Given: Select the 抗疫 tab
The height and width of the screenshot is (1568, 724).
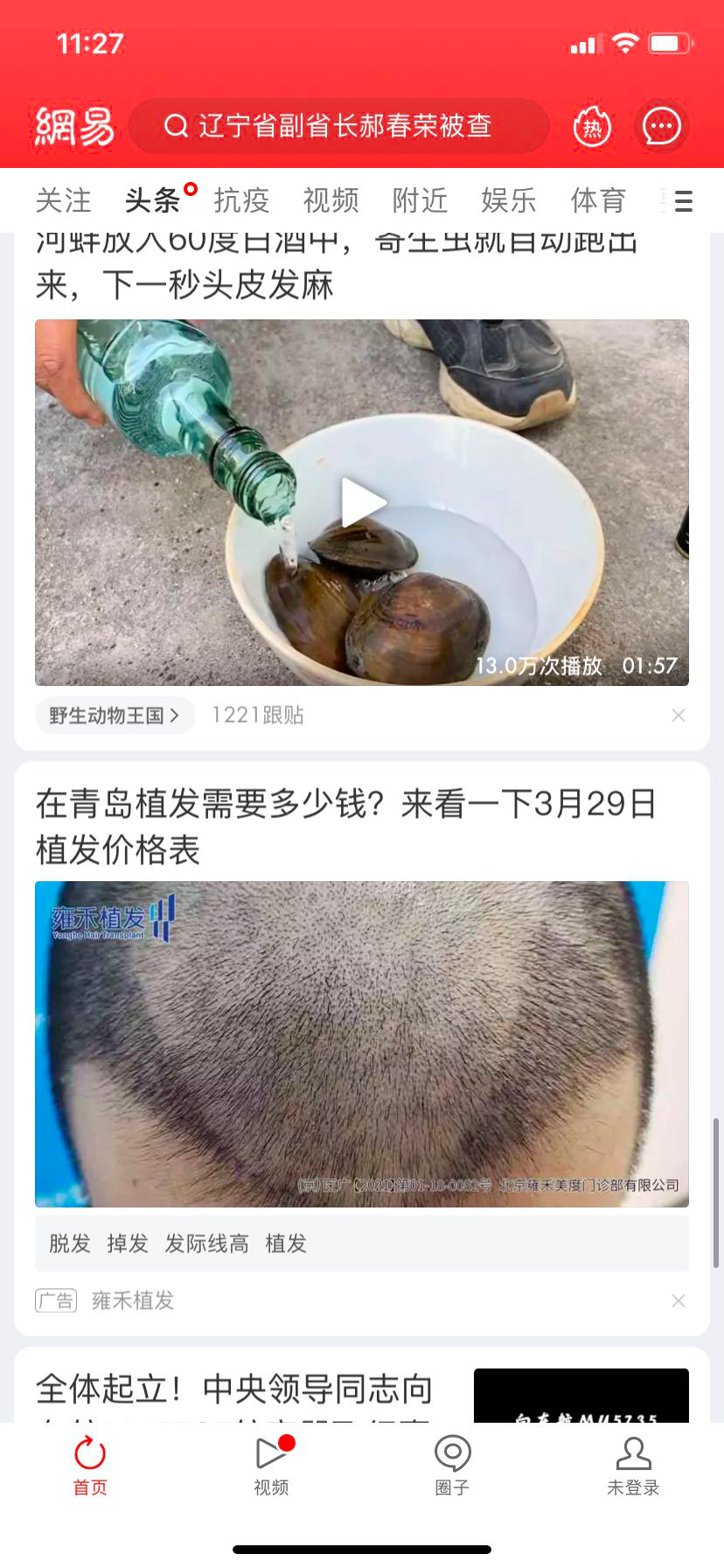Looking at the screenshot, I should [x=241, y=200].
